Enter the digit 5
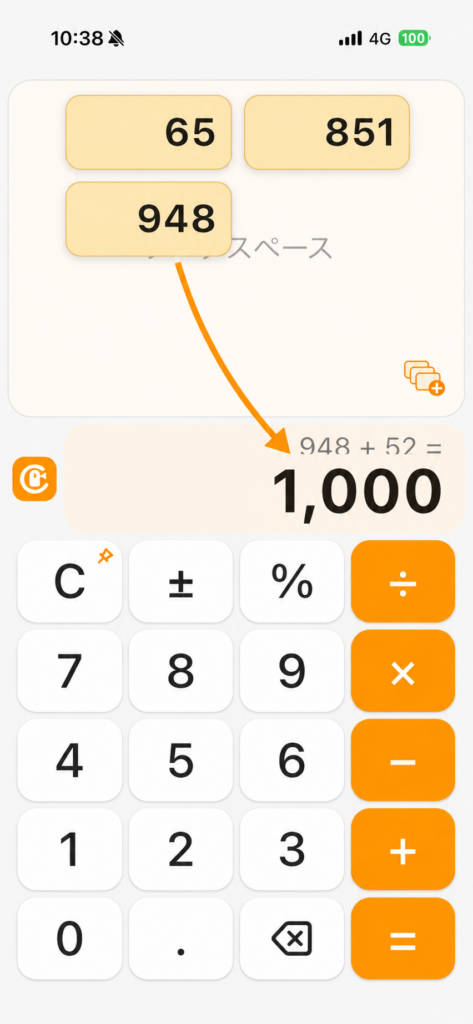This screenshot has width=473, height=1024. [x=181, y=760]
